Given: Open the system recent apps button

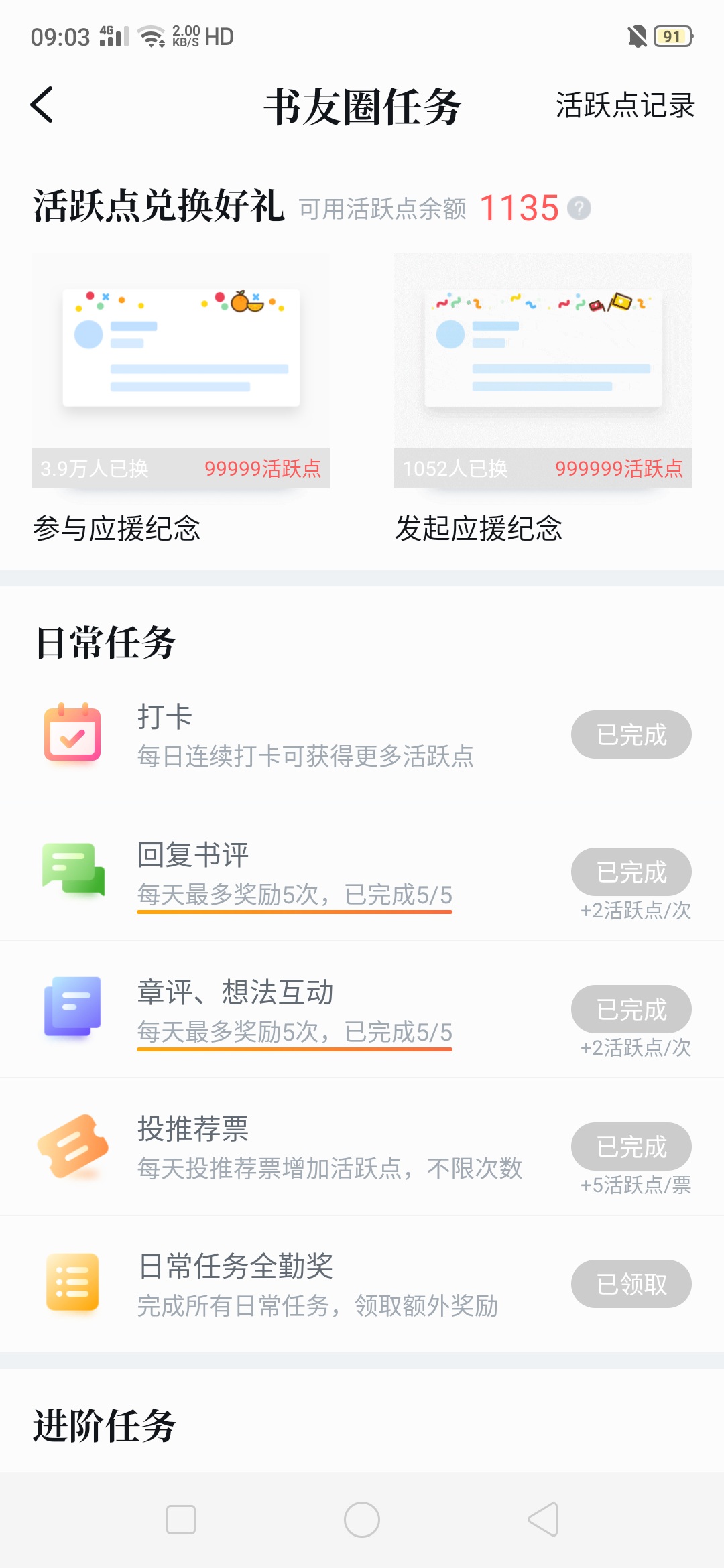Looking at the screenshot, I should pos(181,1519).
